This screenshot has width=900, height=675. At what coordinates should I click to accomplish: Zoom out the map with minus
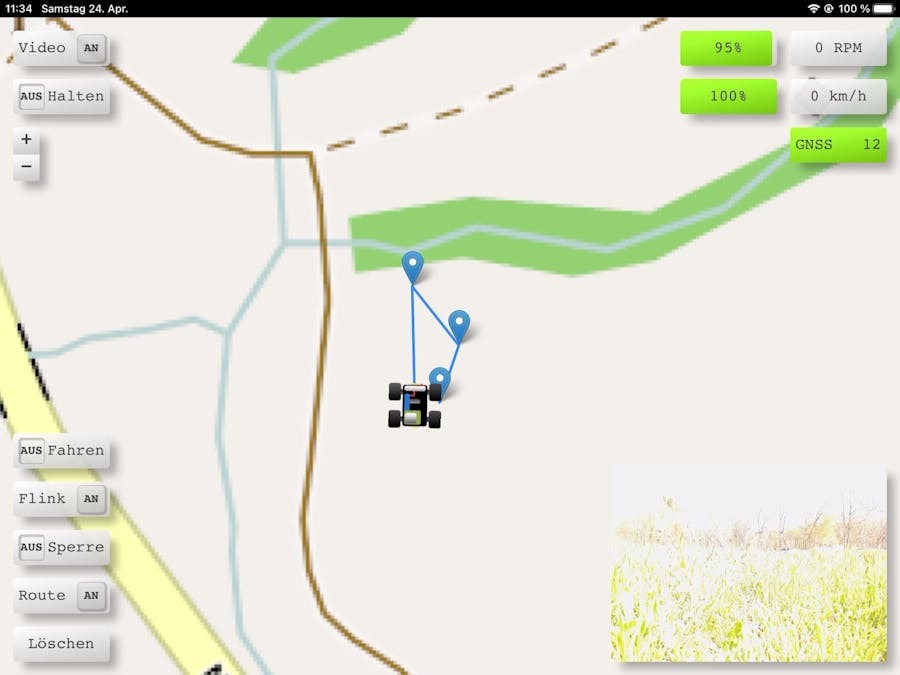point(27,167)
